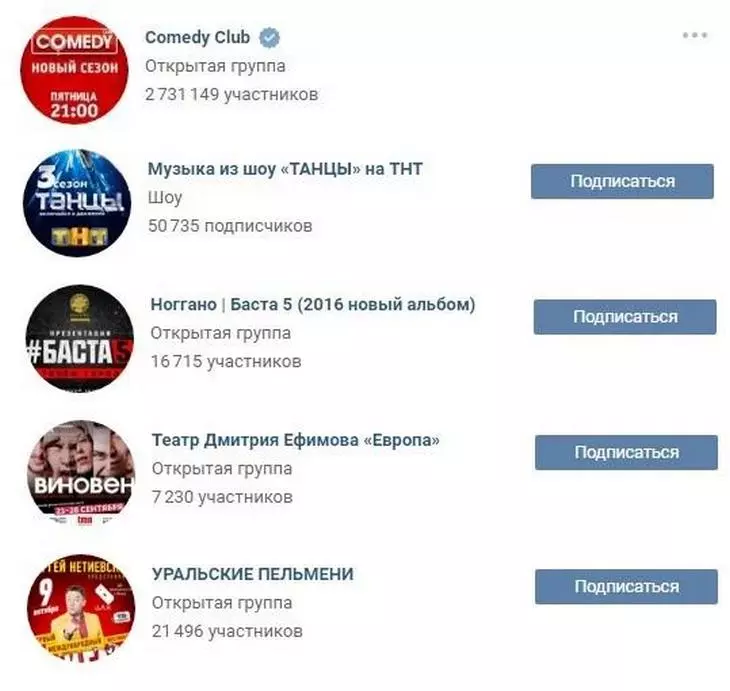This screenshot has height=691, width=730.
Task: Open the Comedy Club group
Action: point(200,38)
